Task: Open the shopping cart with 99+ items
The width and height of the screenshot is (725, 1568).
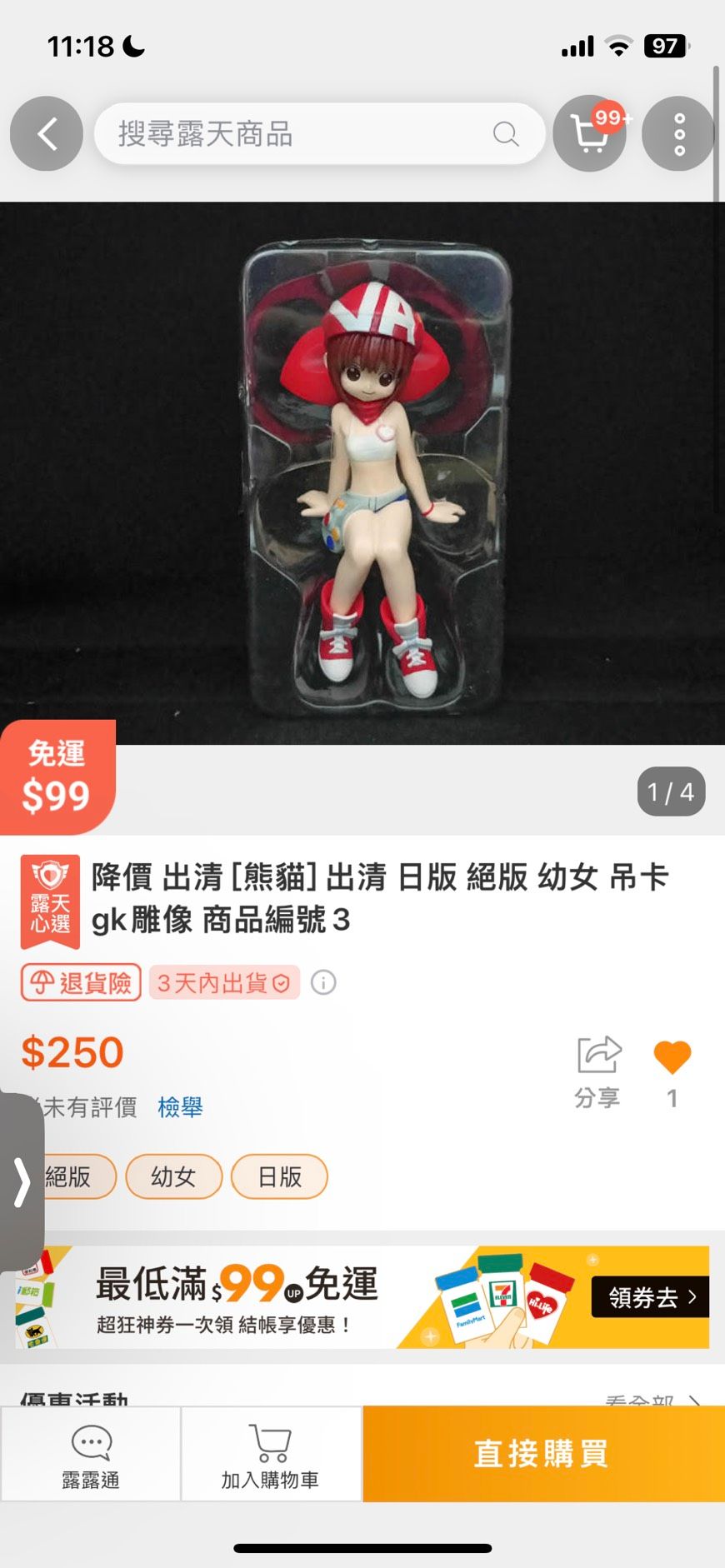Action: point(589,133)
